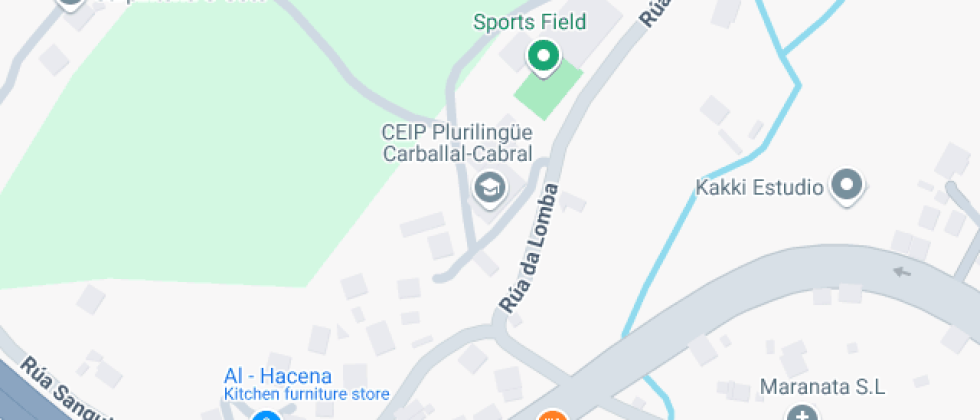Tap the Kakki Estudio place marker
The image size is (980, 420).
(x=849, y=185)
